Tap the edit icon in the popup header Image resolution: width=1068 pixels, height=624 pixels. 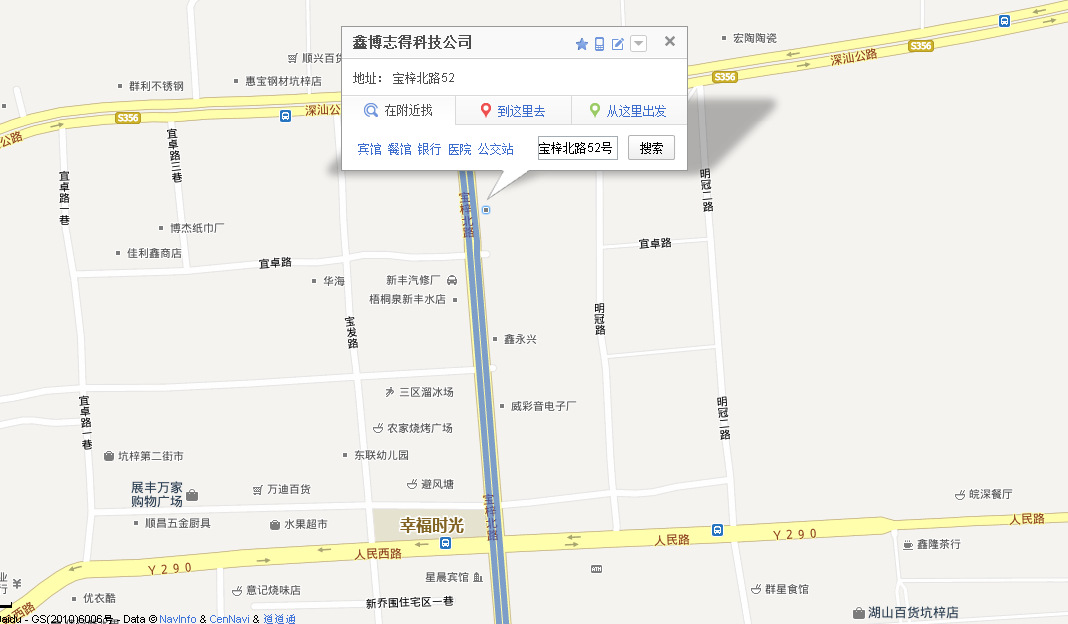point(618,44)
